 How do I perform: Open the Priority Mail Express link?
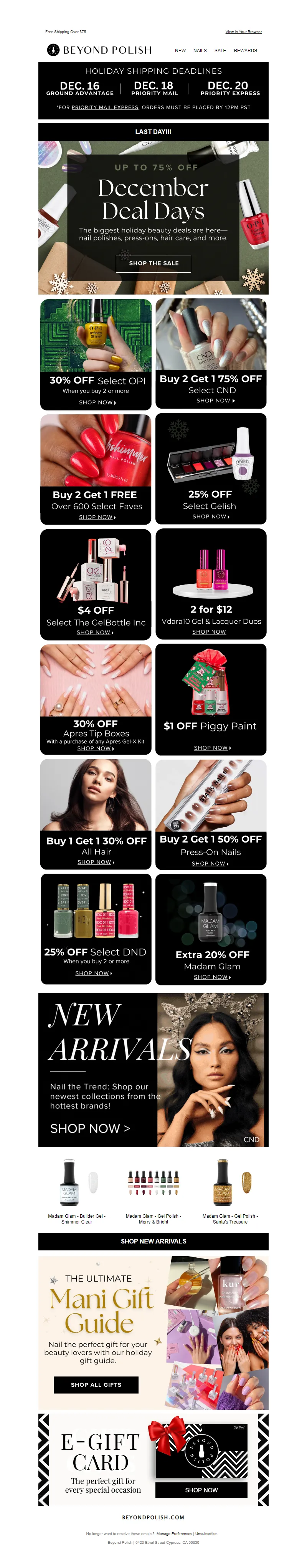(104, 107)
